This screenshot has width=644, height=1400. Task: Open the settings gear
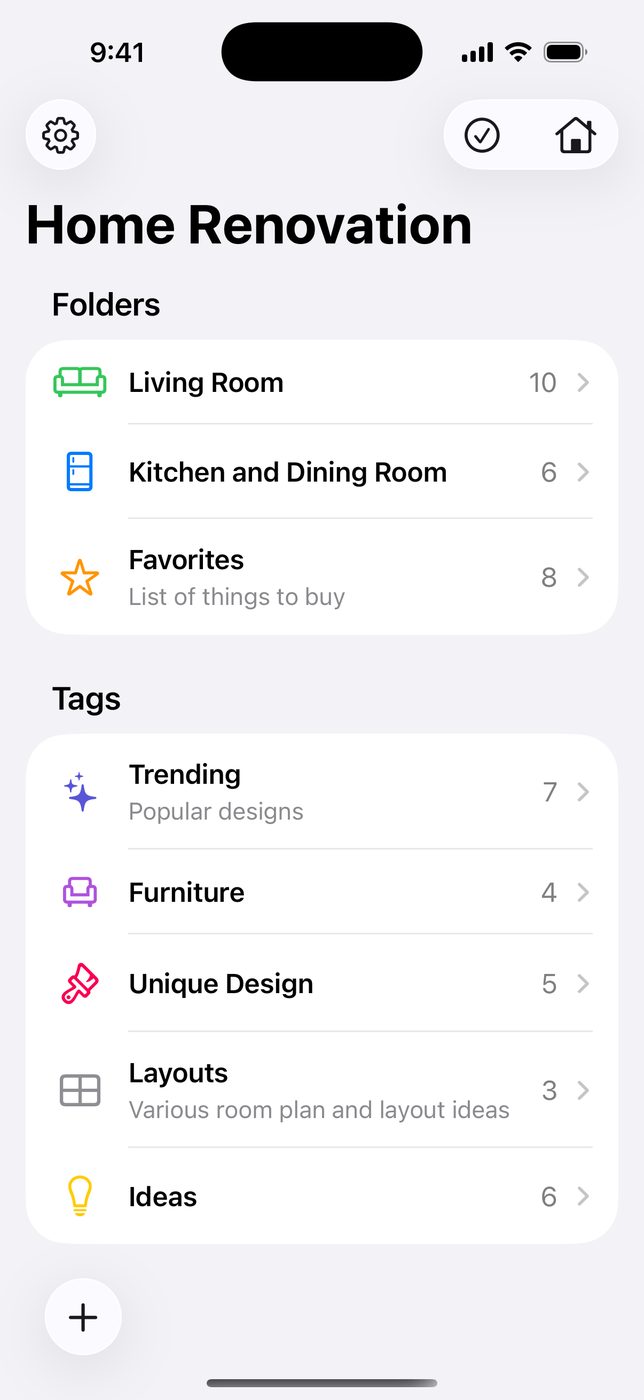(60, 134)
